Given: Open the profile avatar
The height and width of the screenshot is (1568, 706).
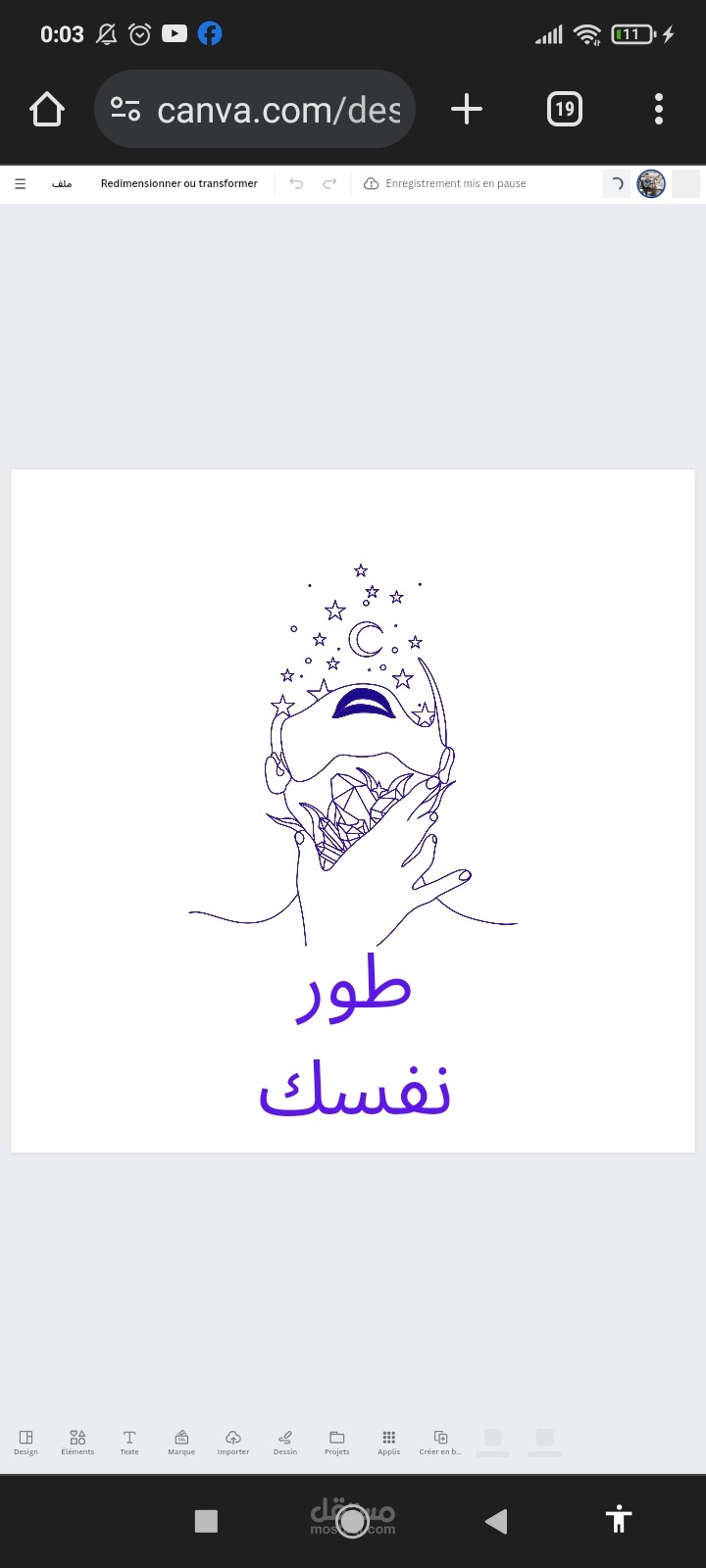Looking at the screenshot, I should (x=651, y=183).
